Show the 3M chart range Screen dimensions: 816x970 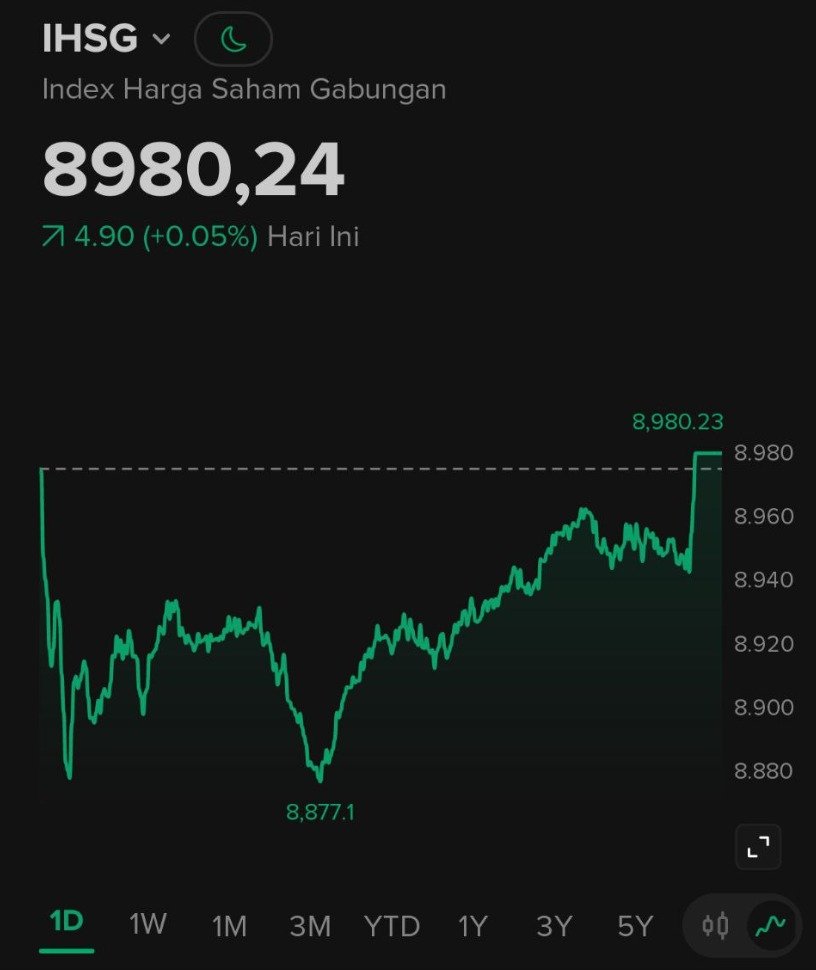coord(310,926)
